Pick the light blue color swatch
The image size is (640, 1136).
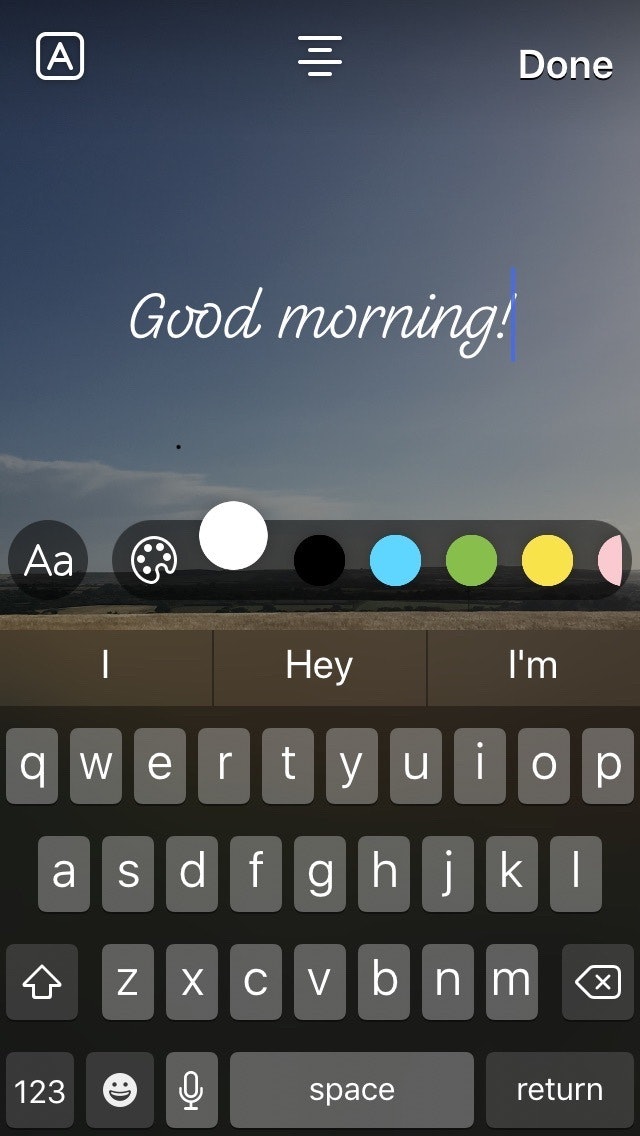395,560
